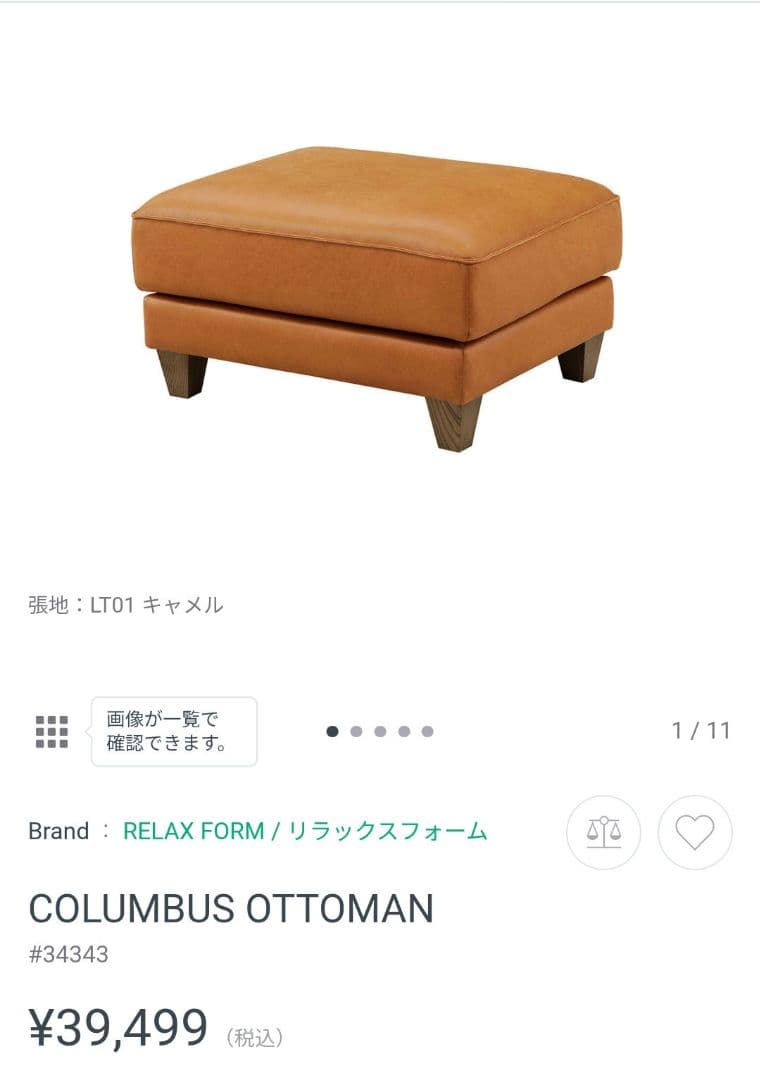The width and height of the screenshot is (760, 1080).
Task: Add ottoman to comparison with scale icon
Action: [x=604, y=832]
